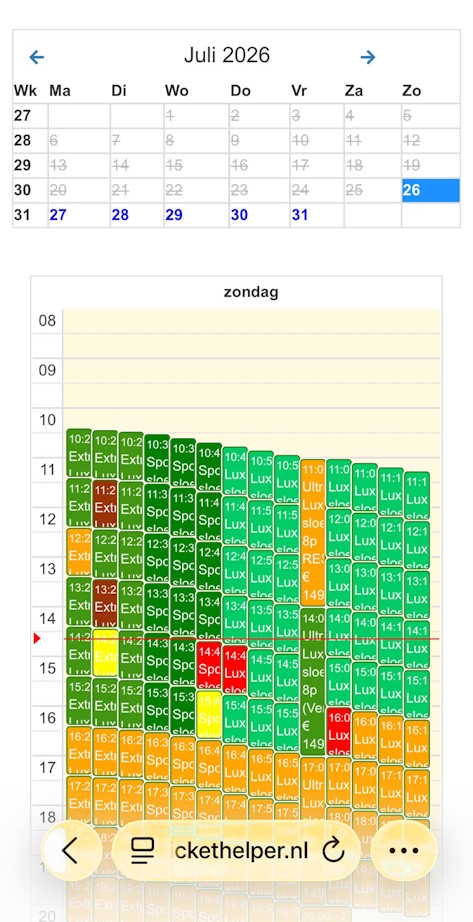This screenshot has width=473, height=922.
Task: Tap the address bar URL
Action: [241, 851]
